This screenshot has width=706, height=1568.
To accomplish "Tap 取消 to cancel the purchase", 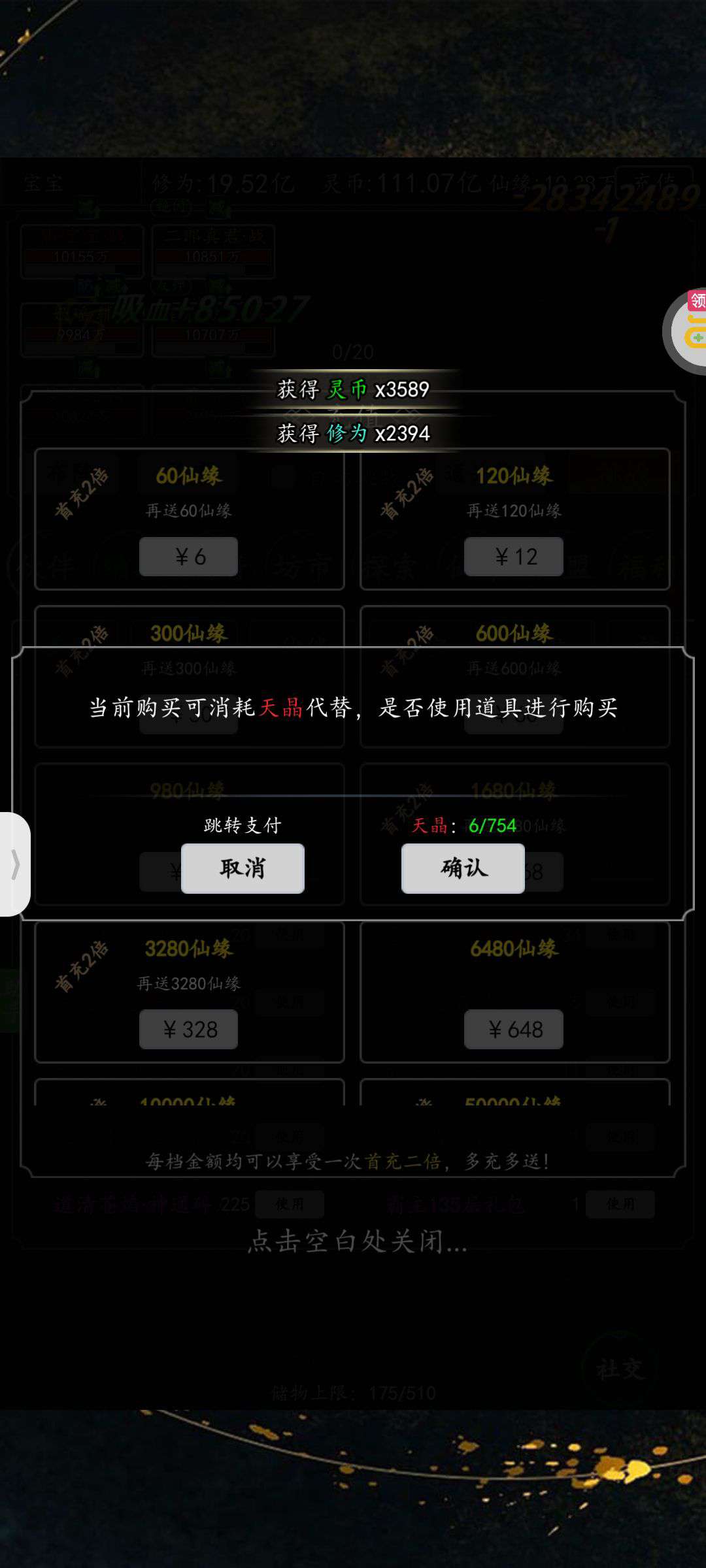I will click(243, 868).
